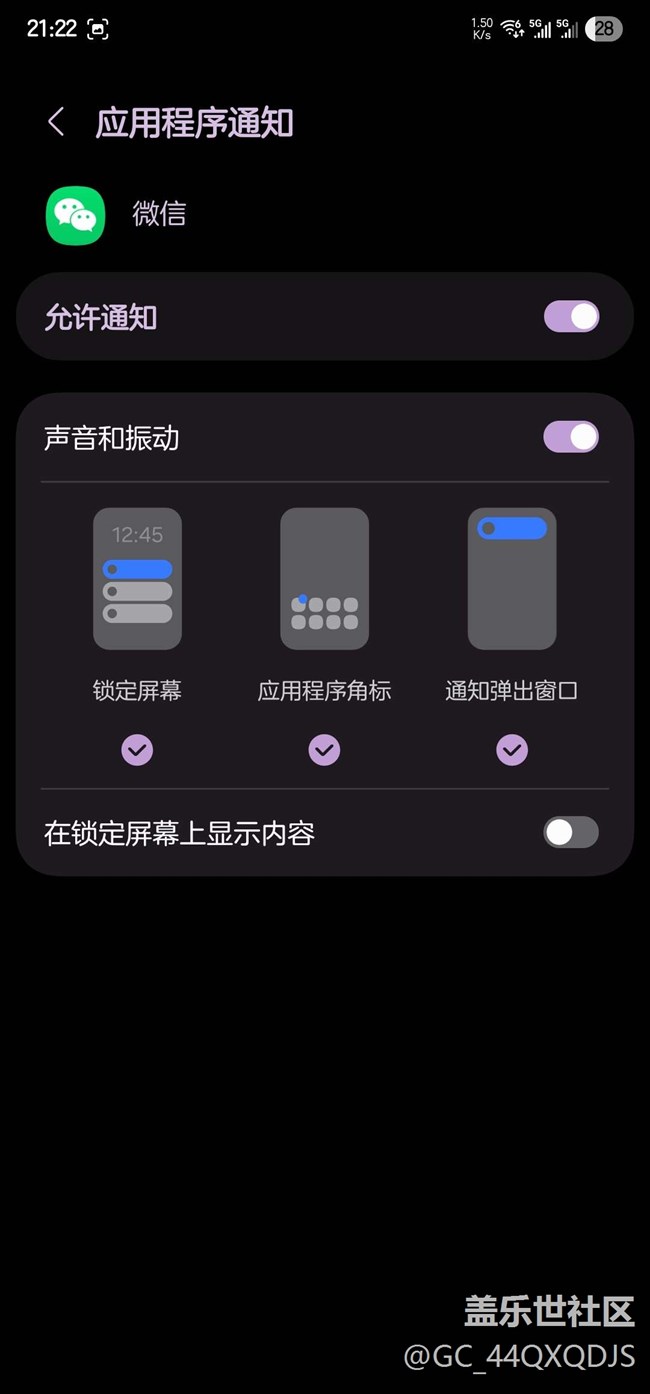Turn off the 允许通知 switch

(572, 317)
